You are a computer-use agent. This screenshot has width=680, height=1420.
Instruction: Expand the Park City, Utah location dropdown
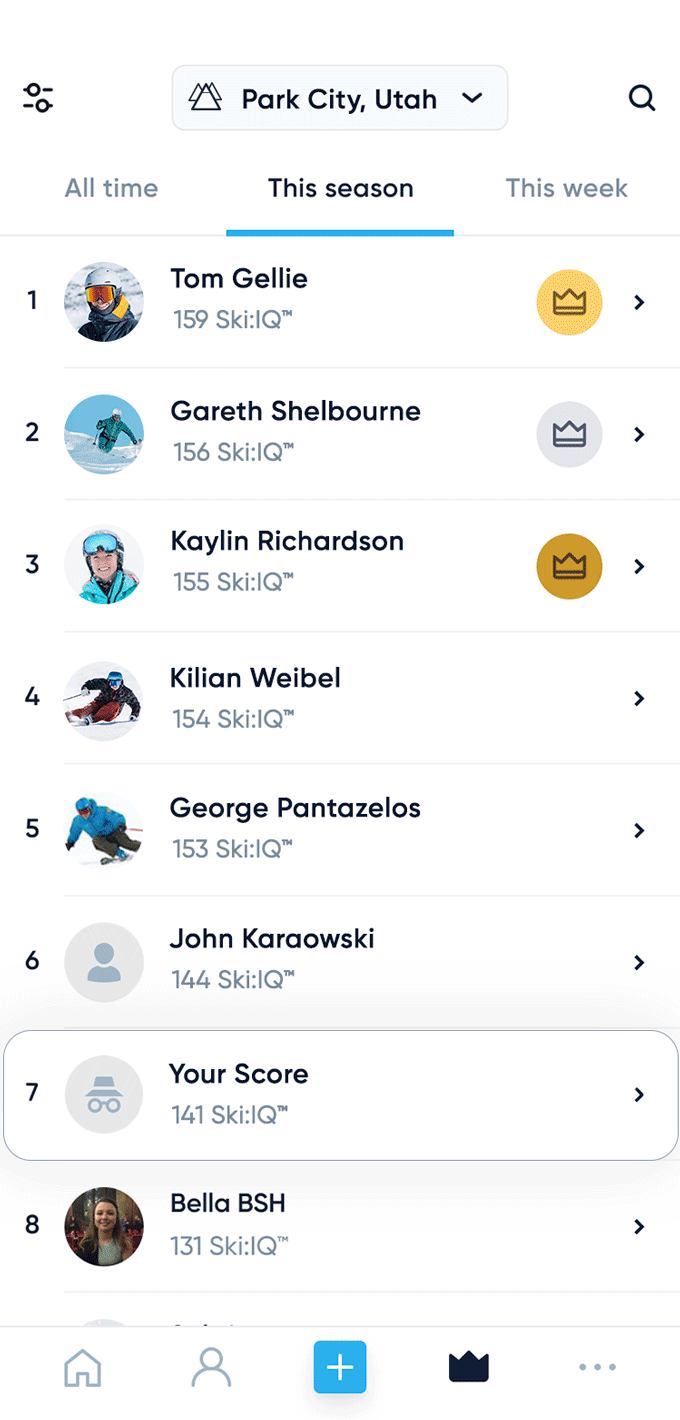(340, 98)
